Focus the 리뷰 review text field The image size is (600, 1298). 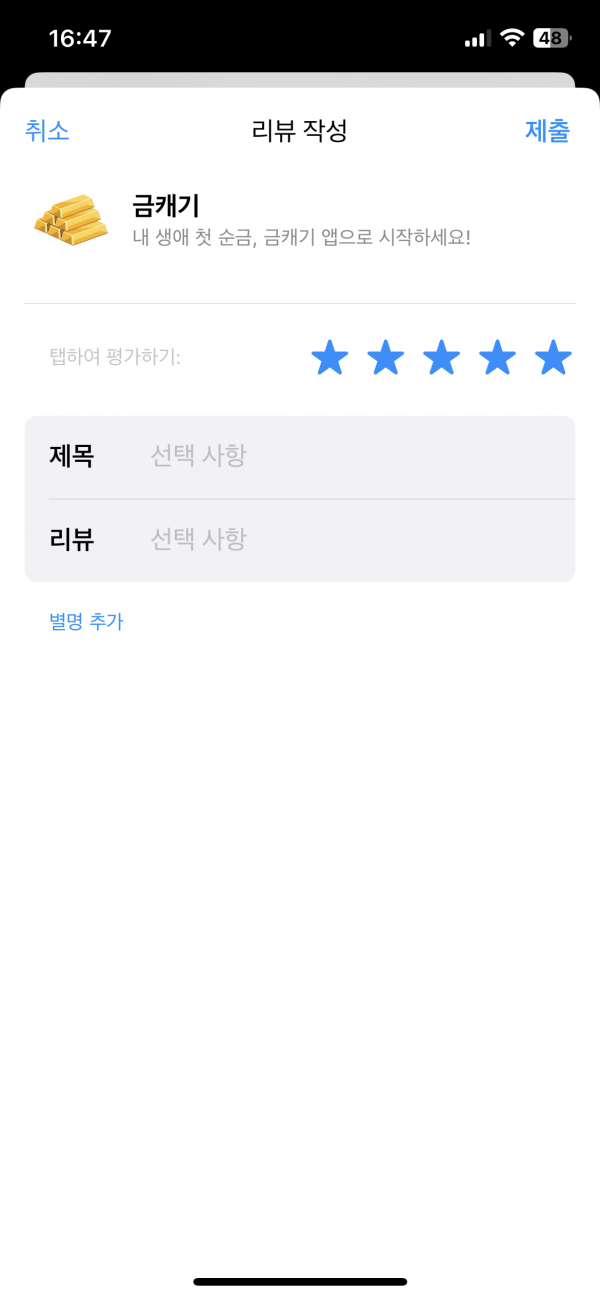[x=300, y=540]
